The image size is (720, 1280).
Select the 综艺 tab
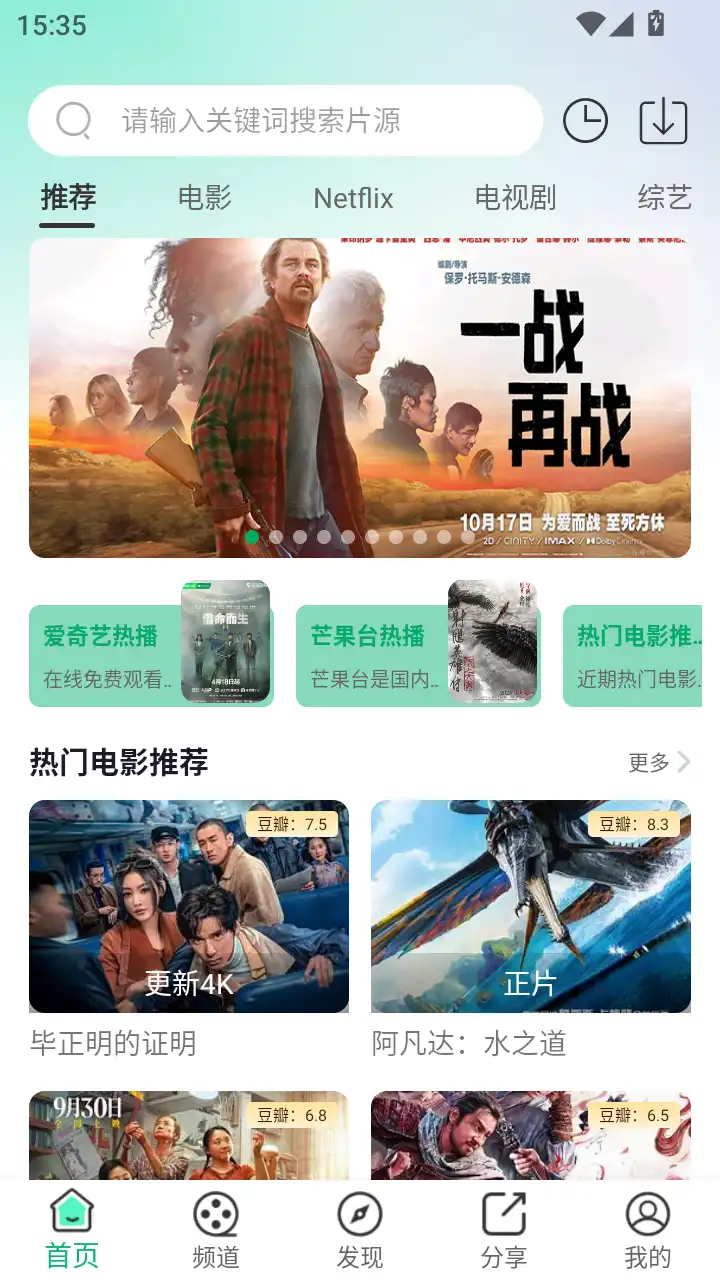coord(665,198)
